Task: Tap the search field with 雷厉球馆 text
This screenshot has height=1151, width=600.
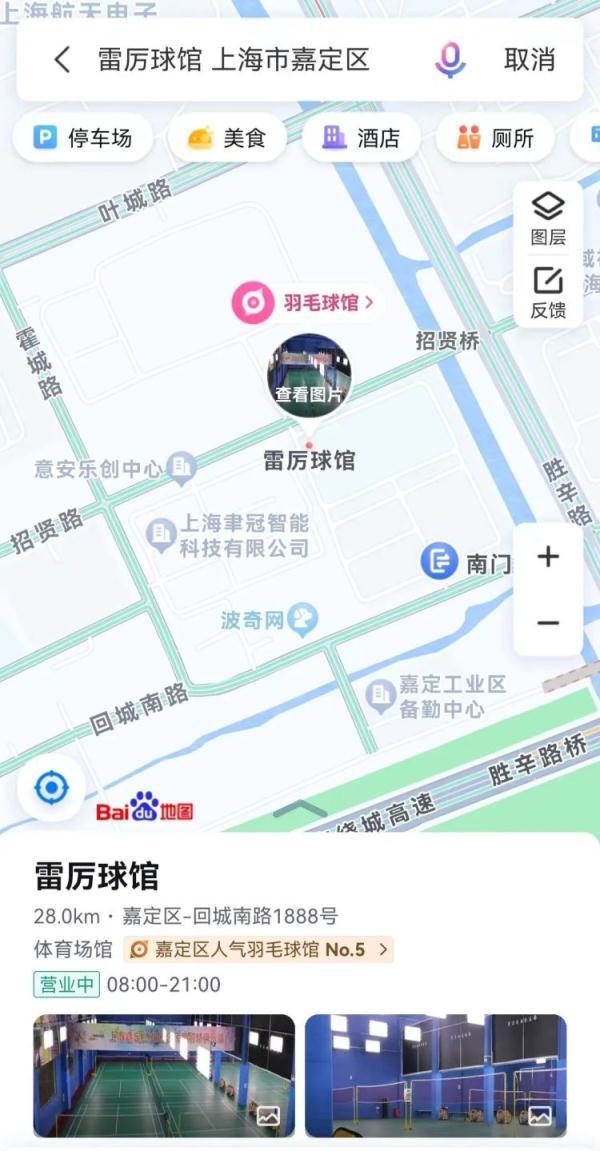Action: pos(235,60)
